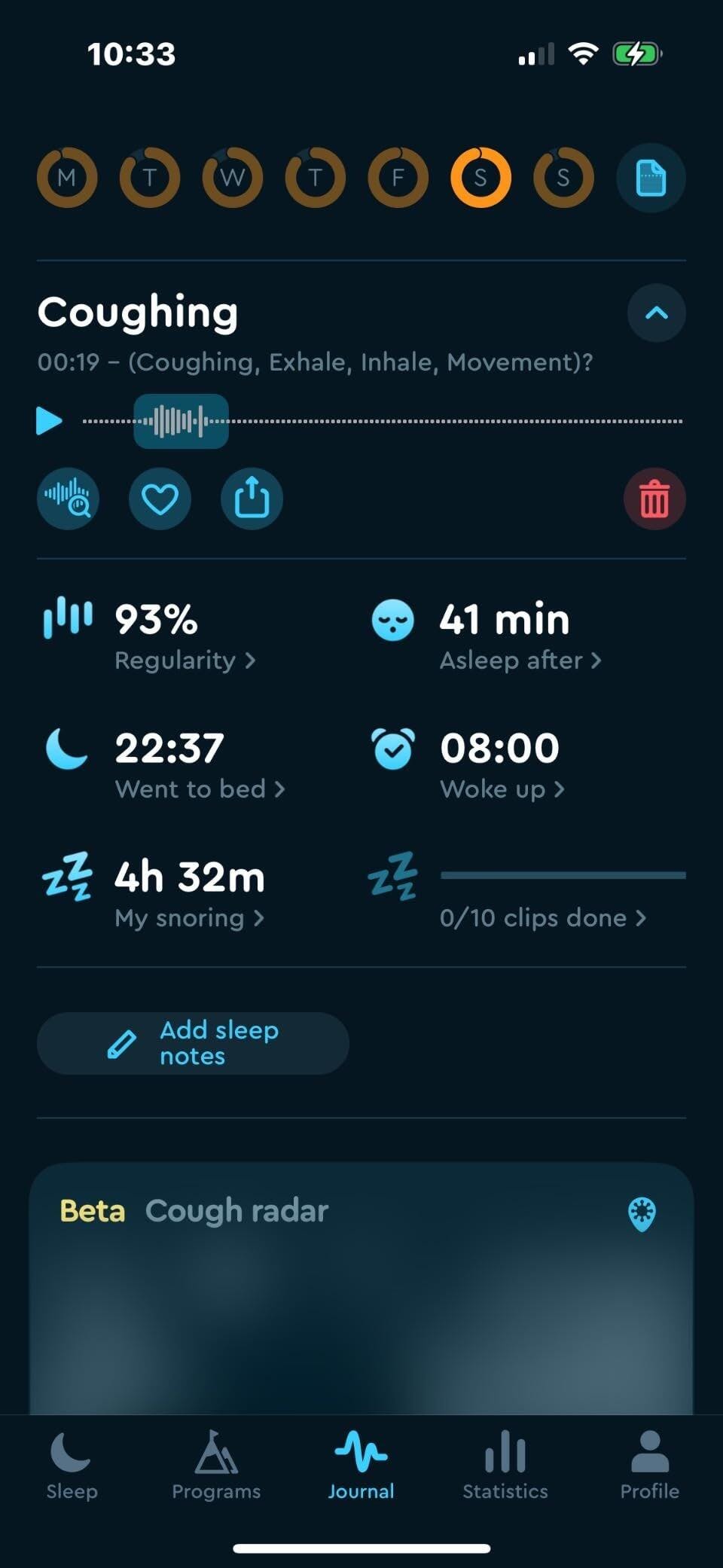This screenshot has height=1568, width=723.
Task: Open the document report icon
Action: pos(651,178)
